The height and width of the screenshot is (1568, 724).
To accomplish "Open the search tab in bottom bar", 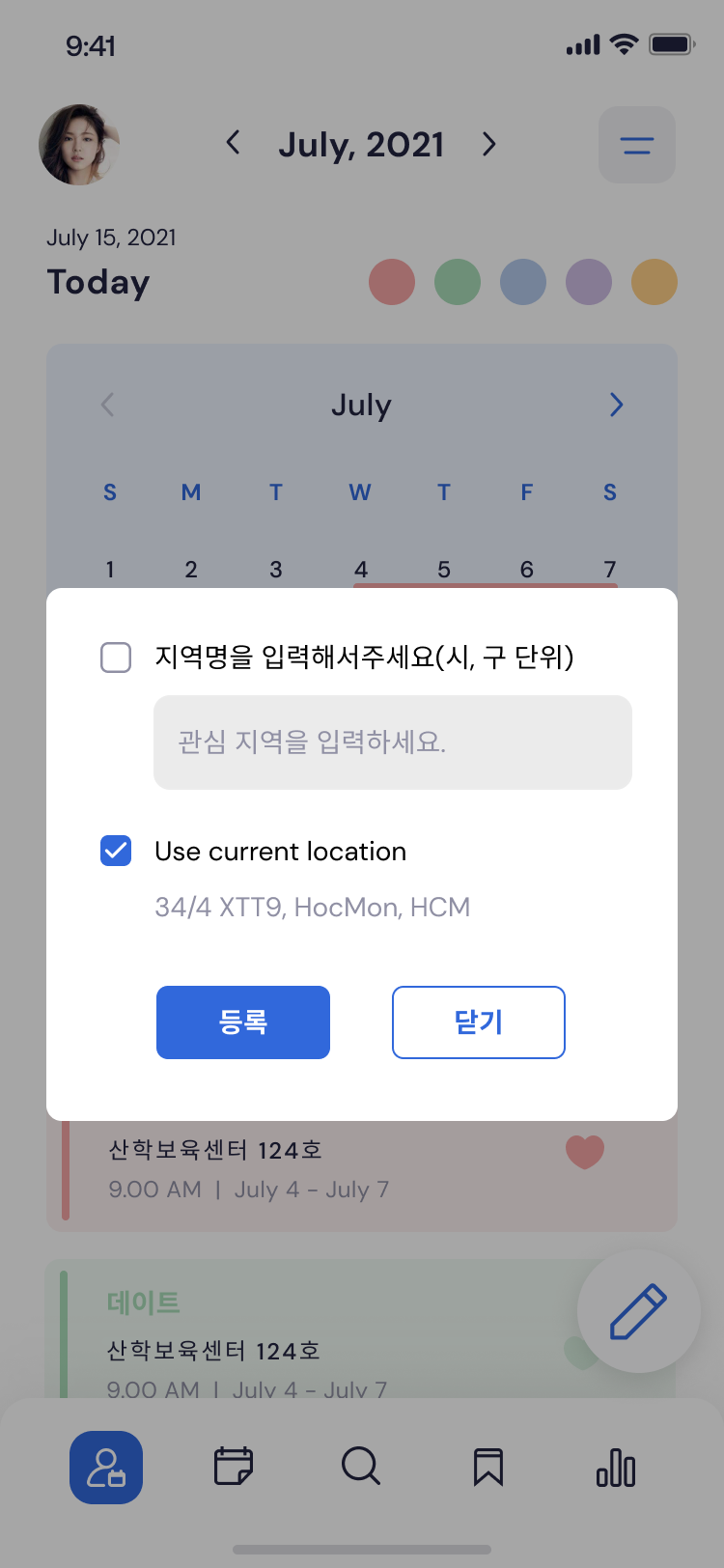I will (361, 1467).
